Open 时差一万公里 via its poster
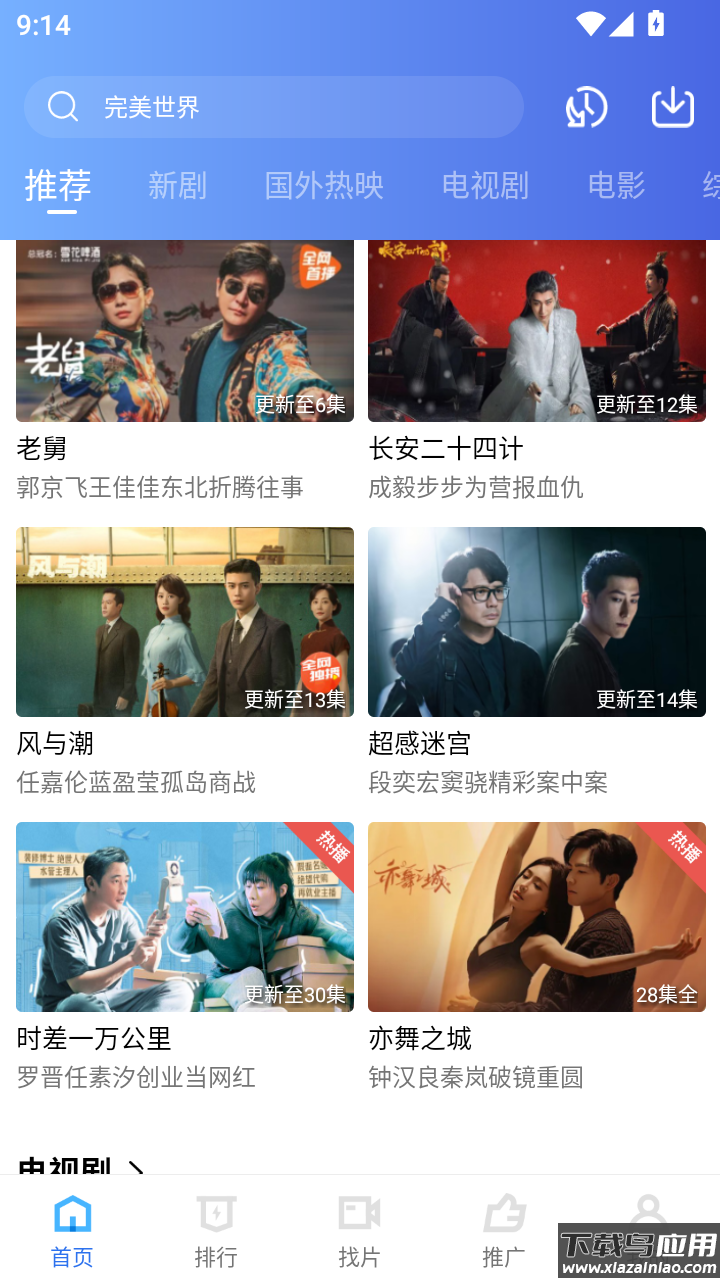 pos(184,917)
